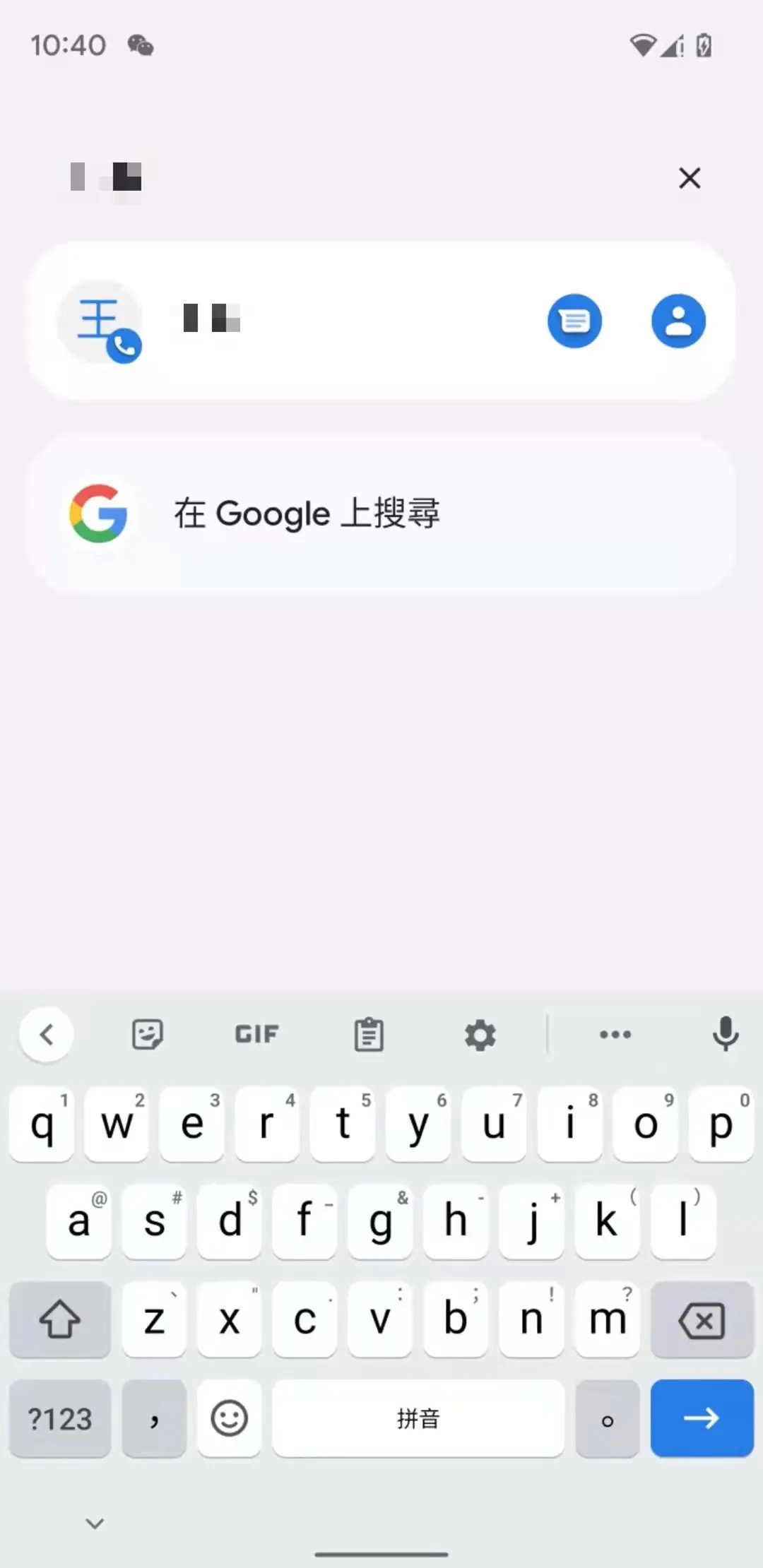
Task: Tap the 拼音 space bar
Action: point(418,1418)
